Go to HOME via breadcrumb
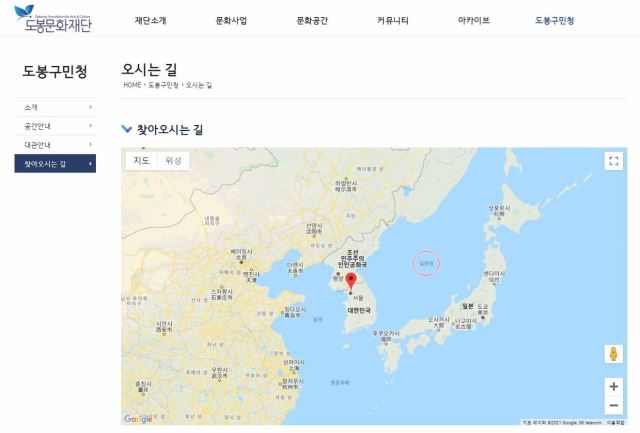This screenshot has width=640, height=433. tap(131, 85)
